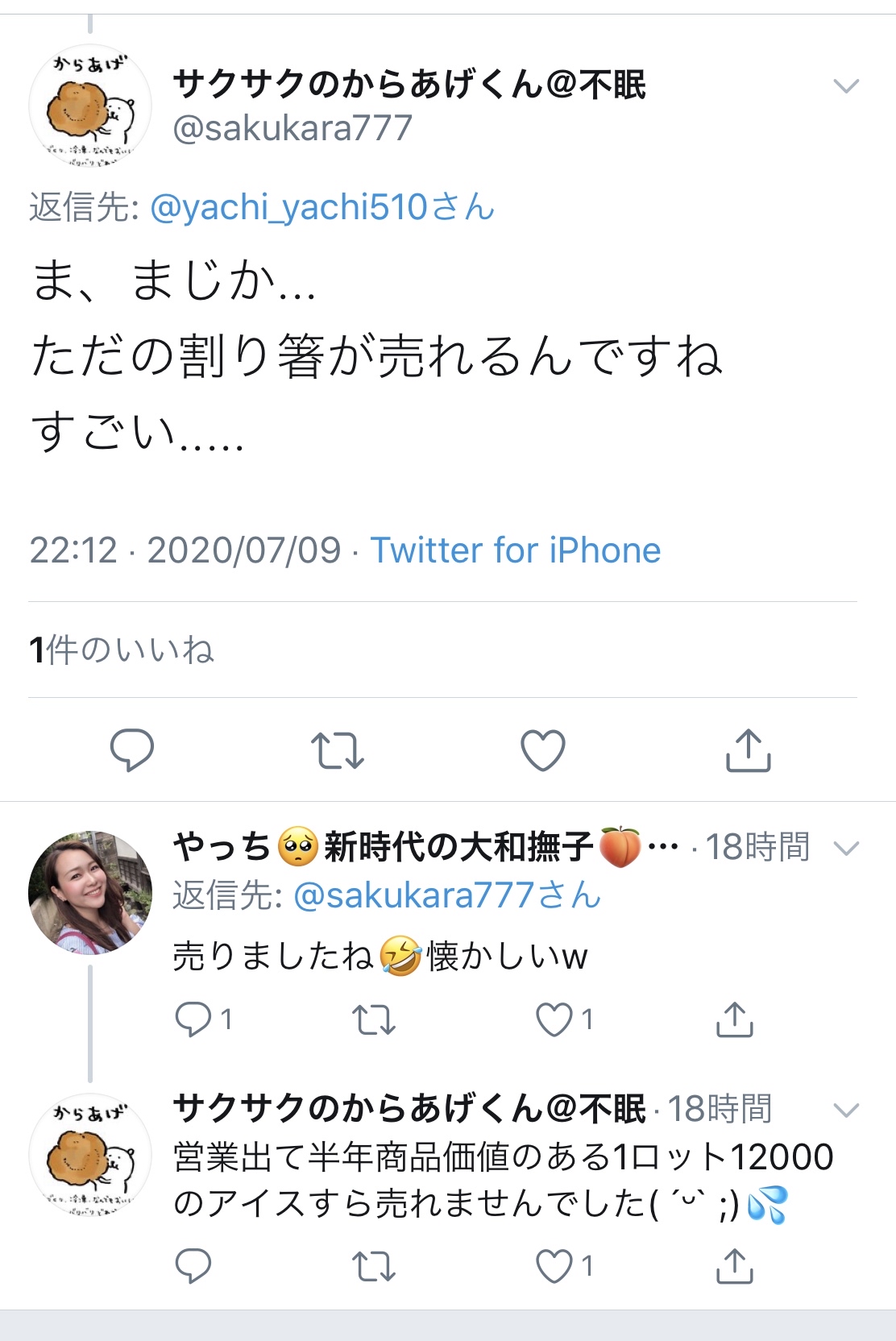This screenshot has height=1341, width=896.
Task: Open the dropdown chevron on the main tweet
Action: [845, 86]
